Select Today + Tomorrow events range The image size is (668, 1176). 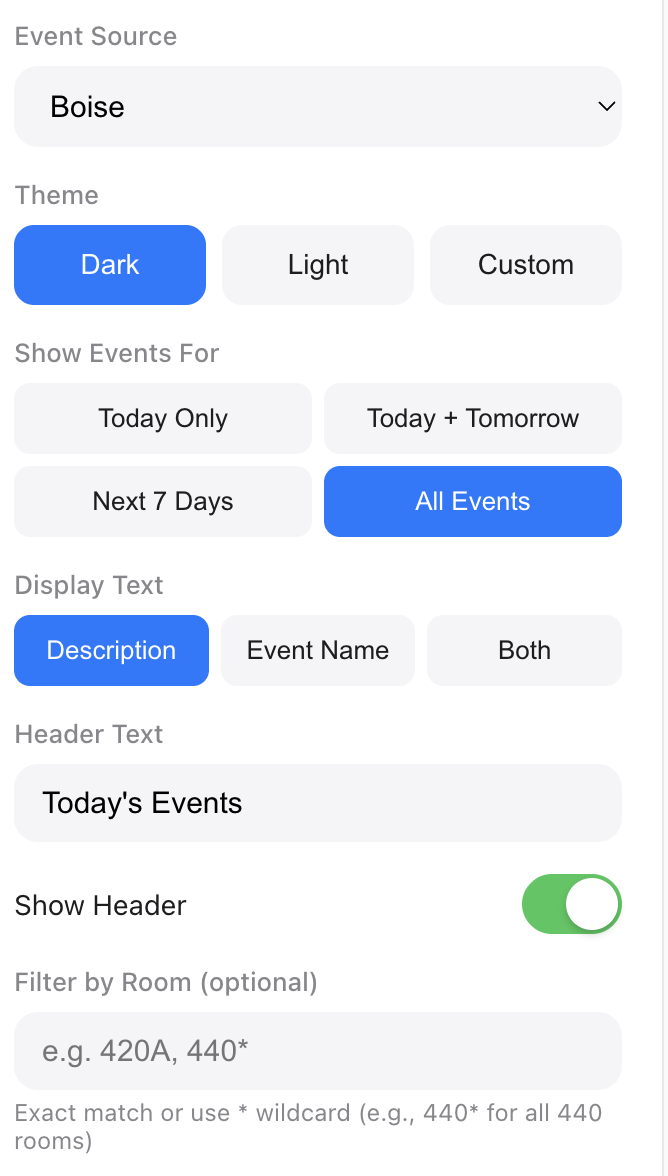473,418
